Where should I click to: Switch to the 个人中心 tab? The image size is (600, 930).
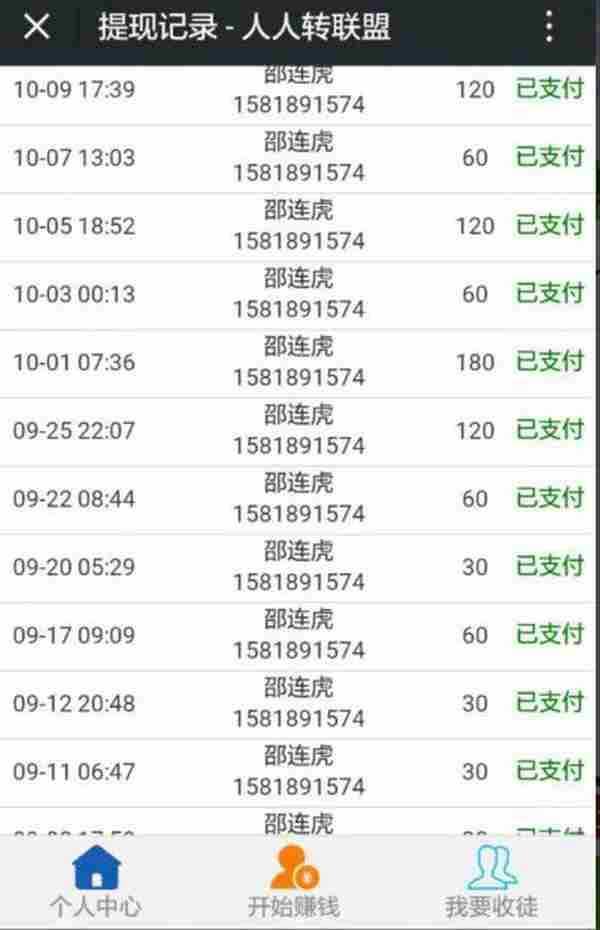point(96,880)
